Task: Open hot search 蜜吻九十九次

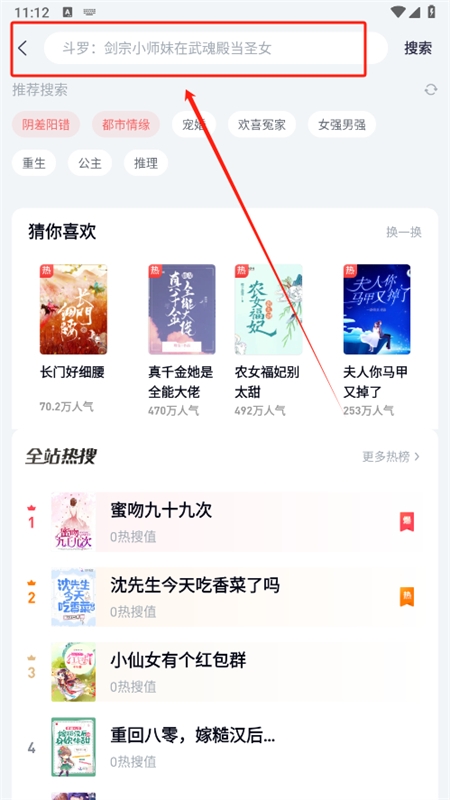Action: (x=224, y=521)
